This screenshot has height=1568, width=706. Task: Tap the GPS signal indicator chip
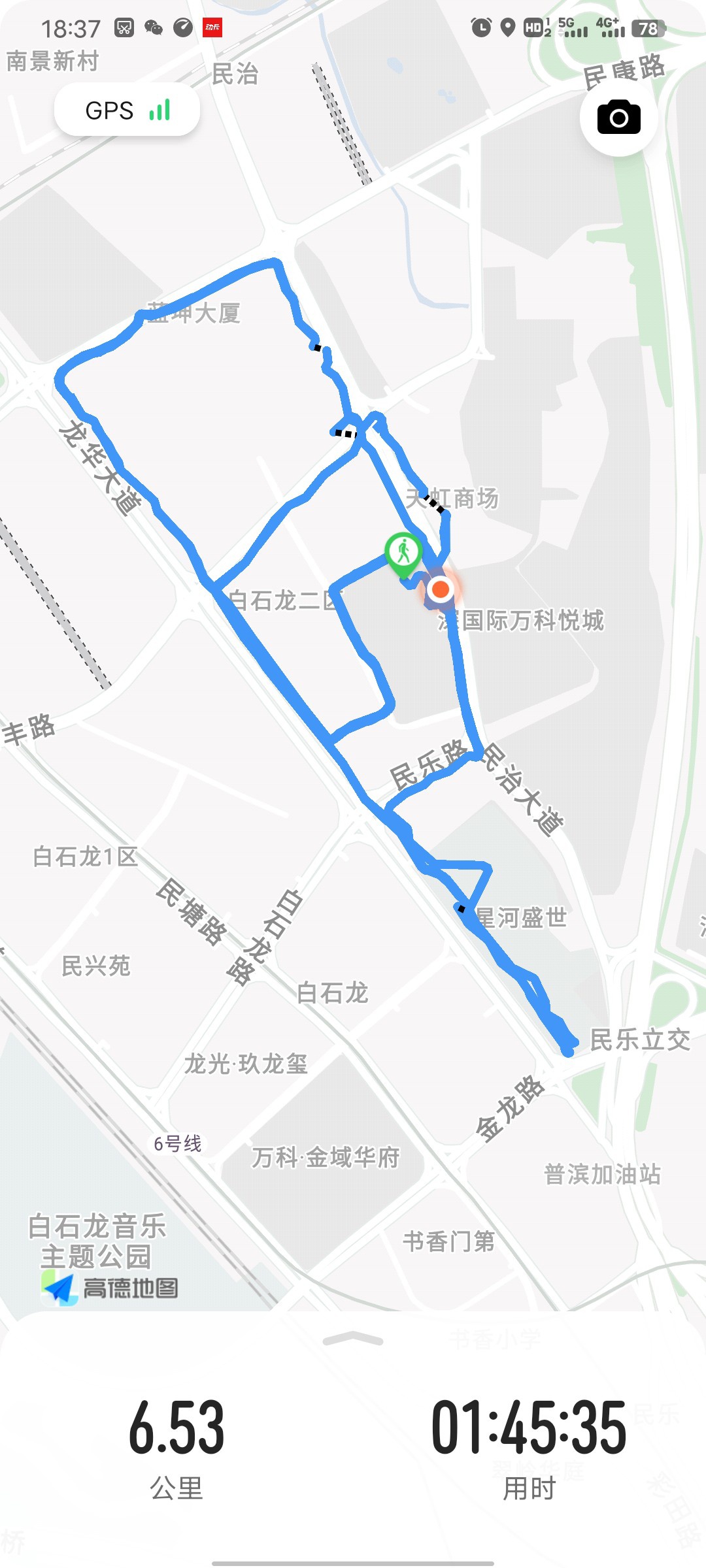pos(127,110)
